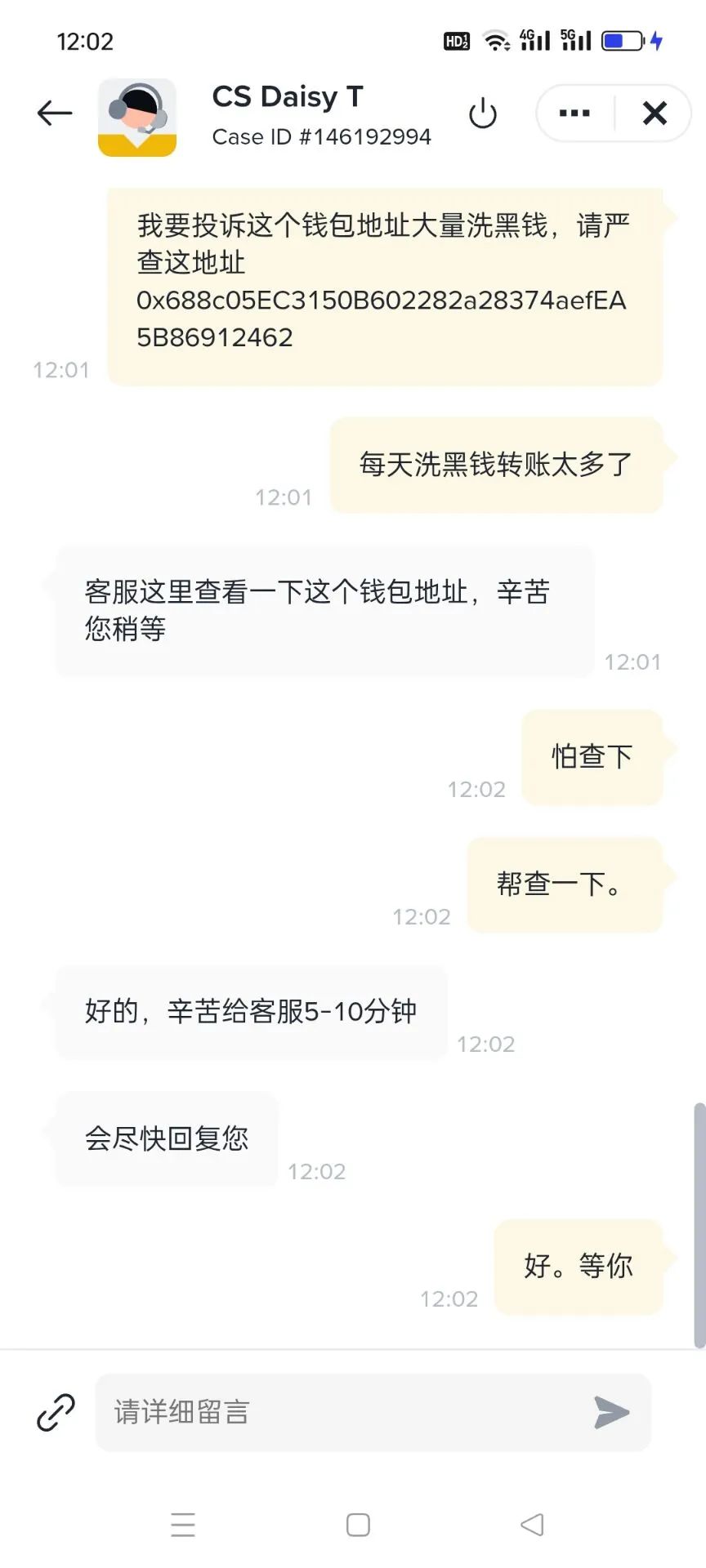Open recent apps from the navigation bar
The height and width of the screenshot is (1568, 706).
(x=183, y=1525)
